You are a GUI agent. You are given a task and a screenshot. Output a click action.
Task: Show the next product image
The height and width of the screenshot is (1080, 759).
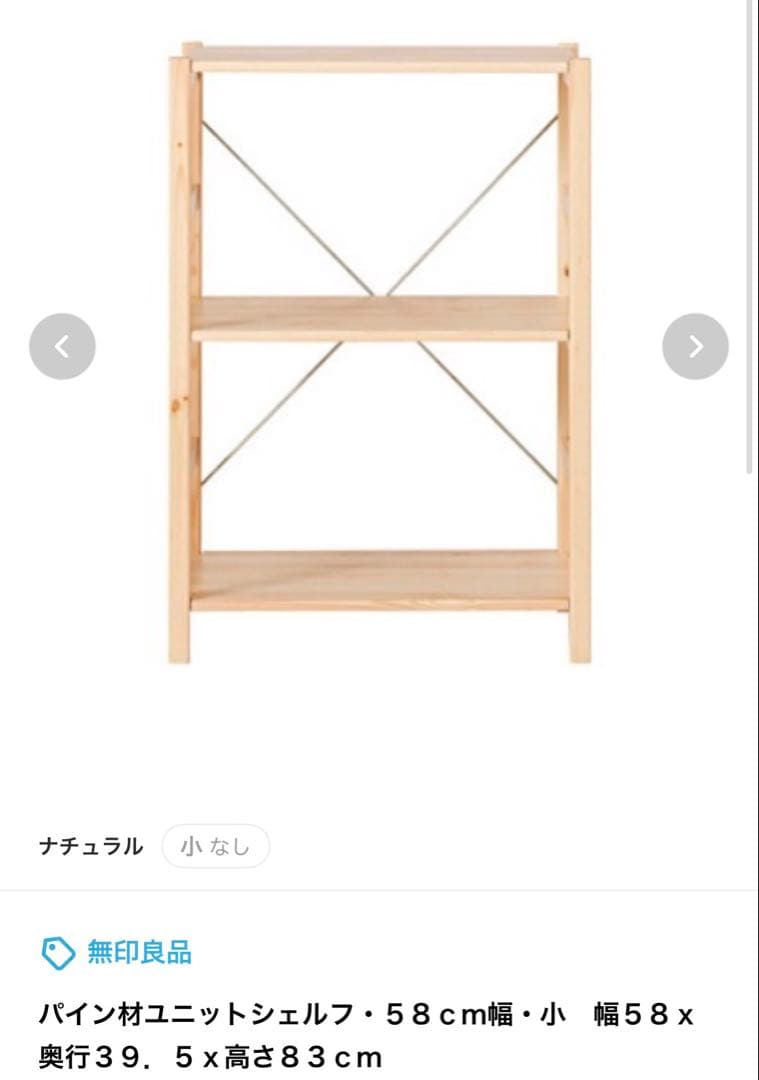pos(695,346)
